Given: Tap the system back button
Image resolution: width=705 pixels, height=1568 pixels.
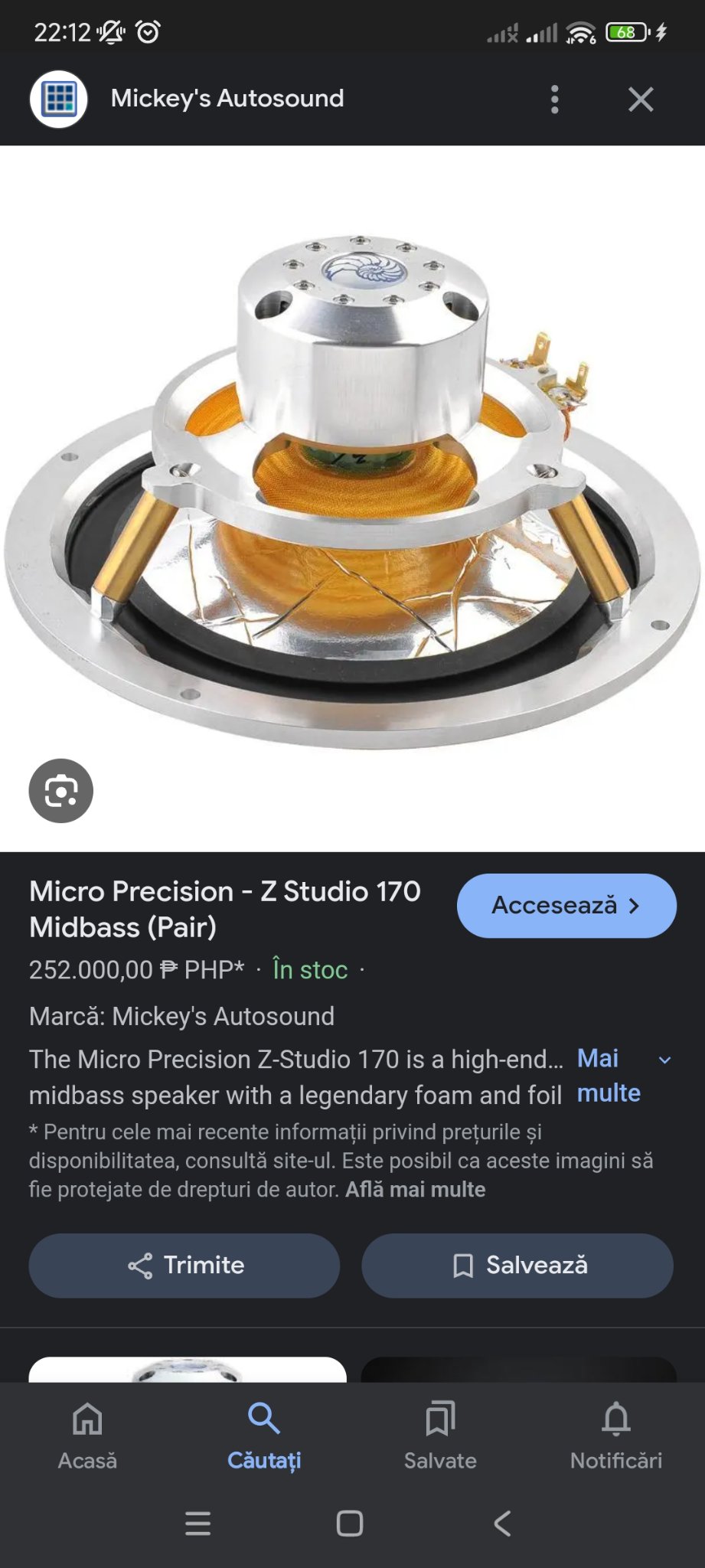Looking at the screenshot, I should click(x=502, y=1524).
